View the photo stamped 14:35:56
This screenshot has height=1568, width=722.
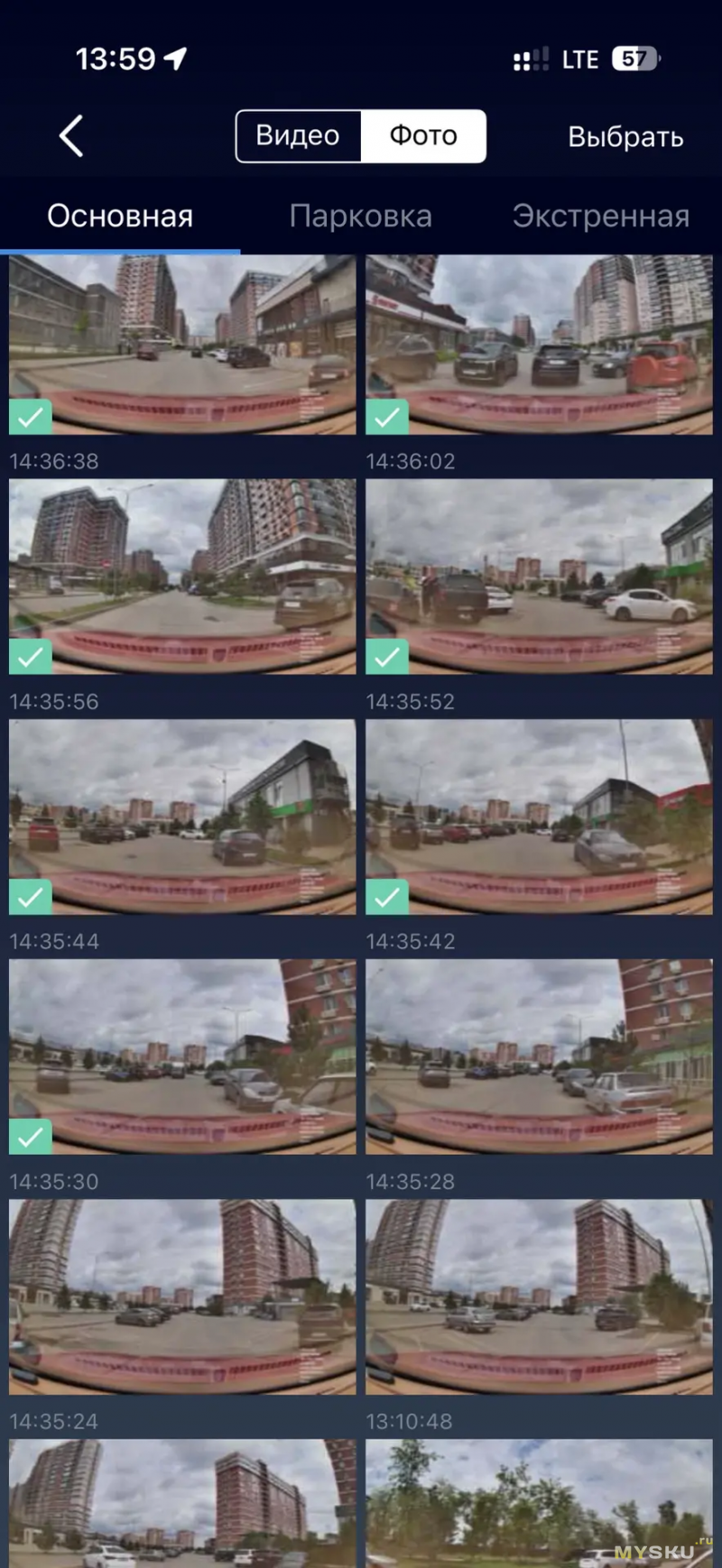(182, 576)
